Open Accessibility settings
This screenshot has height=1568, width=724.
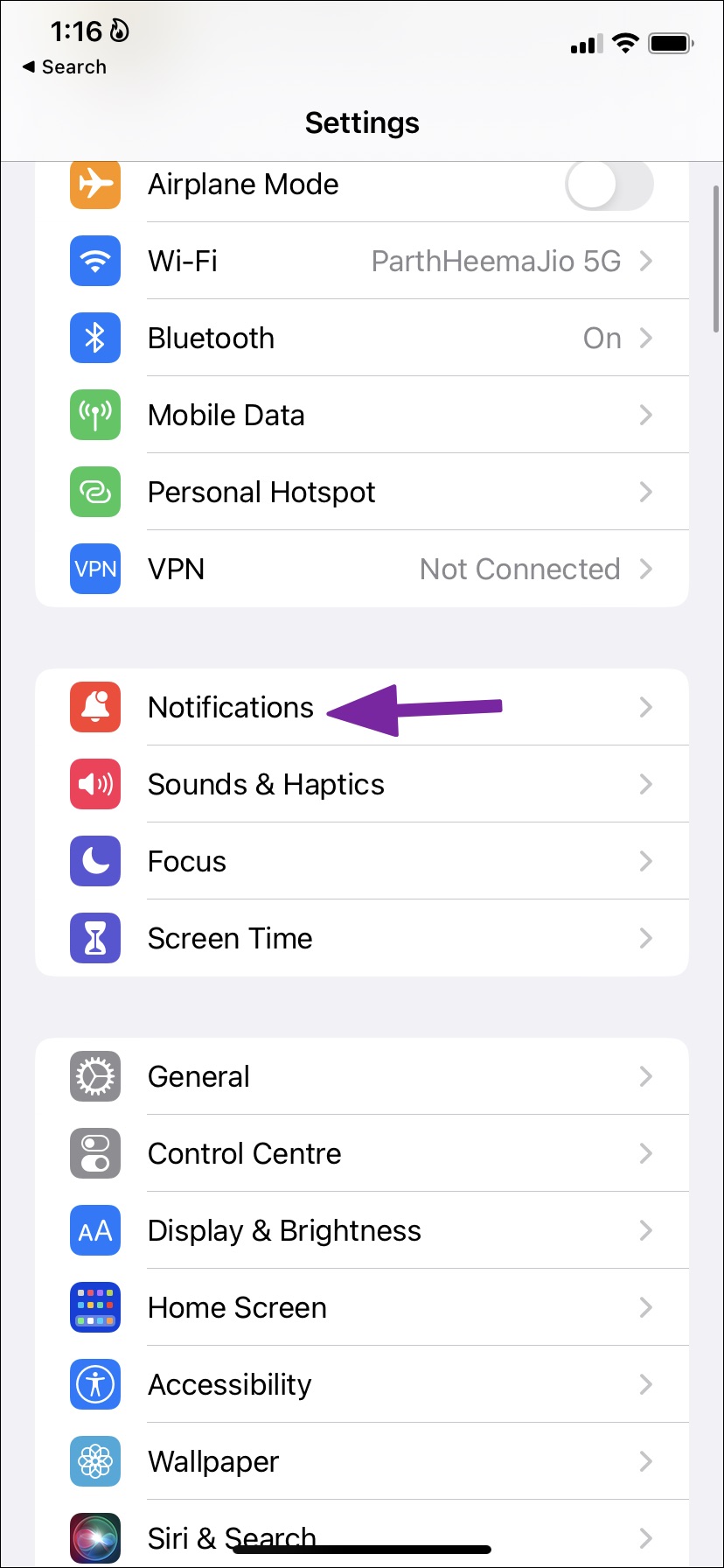point(362,1384)
